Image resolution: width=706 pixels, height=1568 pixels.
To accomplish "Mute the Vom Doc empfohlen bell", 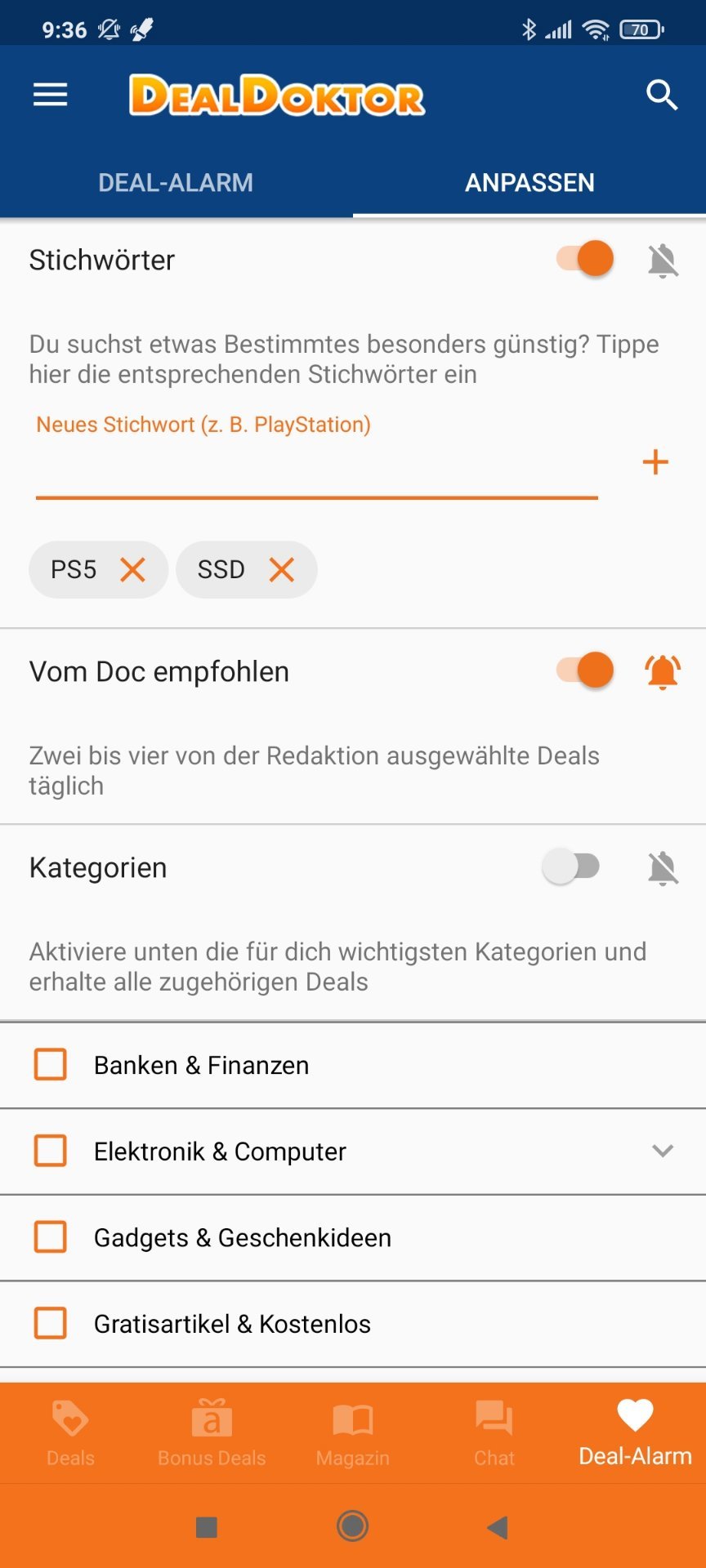I will tap(663, 672).
